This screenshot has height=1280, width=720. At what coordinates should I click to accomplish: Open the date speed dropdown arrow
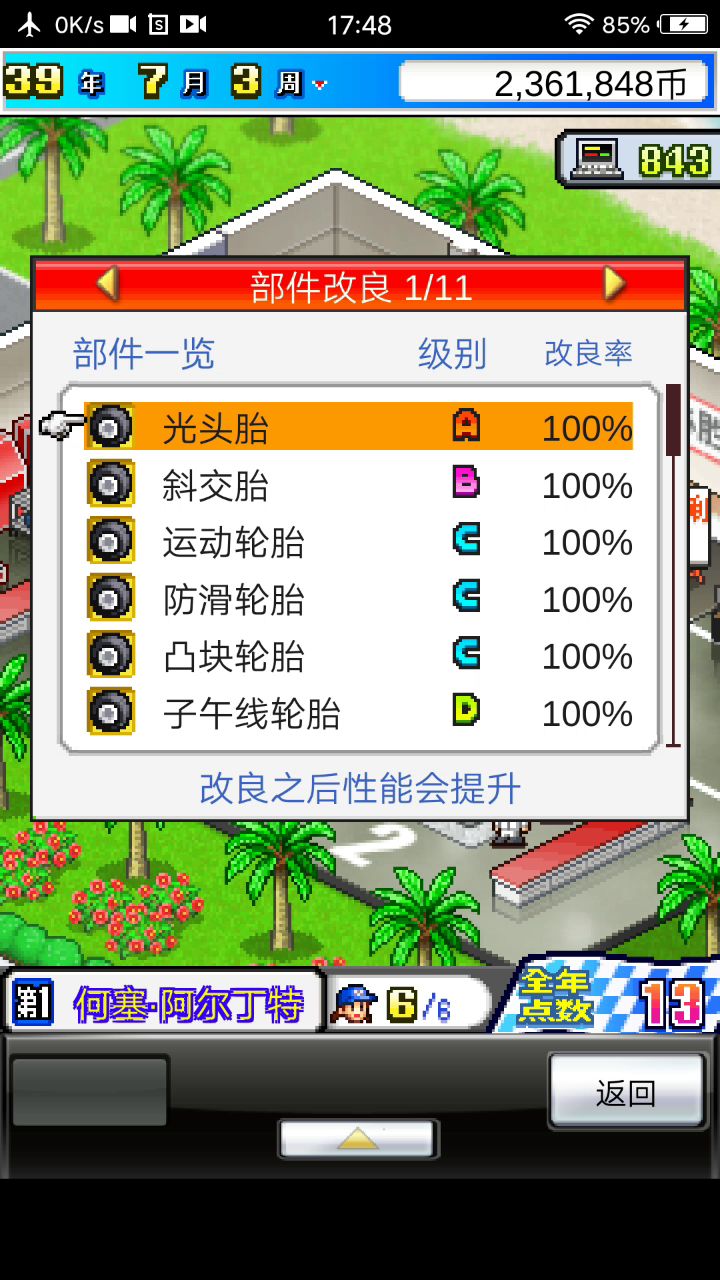(x=320, y=85)
